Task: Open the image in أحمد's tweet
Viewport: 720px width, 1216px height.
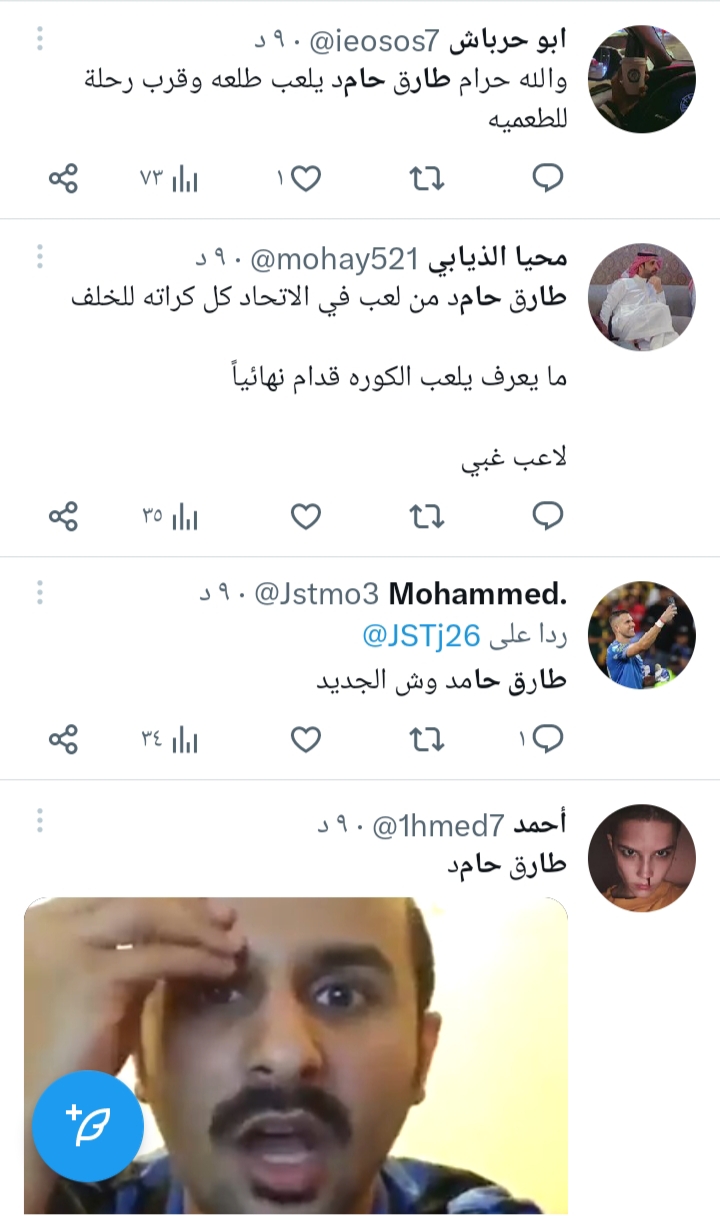Action: (296, 1055)
